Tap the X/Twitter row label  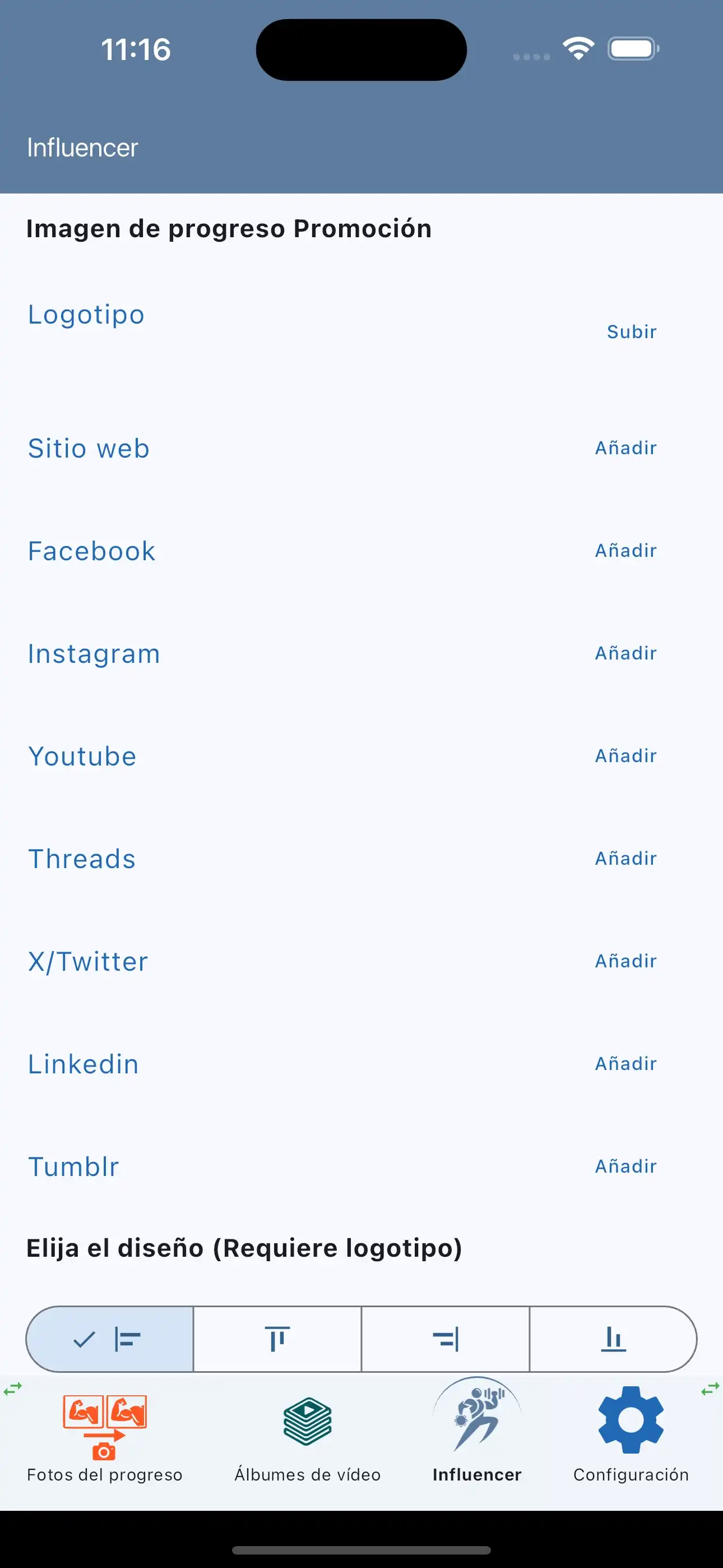[87, 961]
